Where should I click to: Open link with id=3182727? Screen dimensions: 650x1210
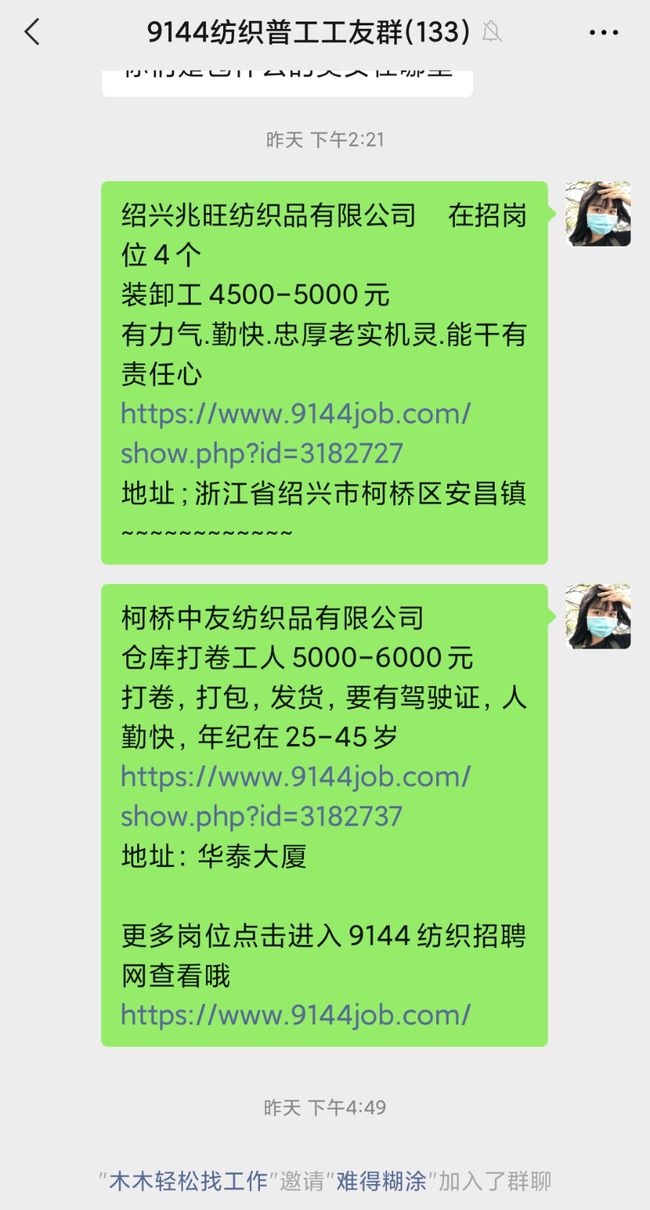[x=295, y=433]
